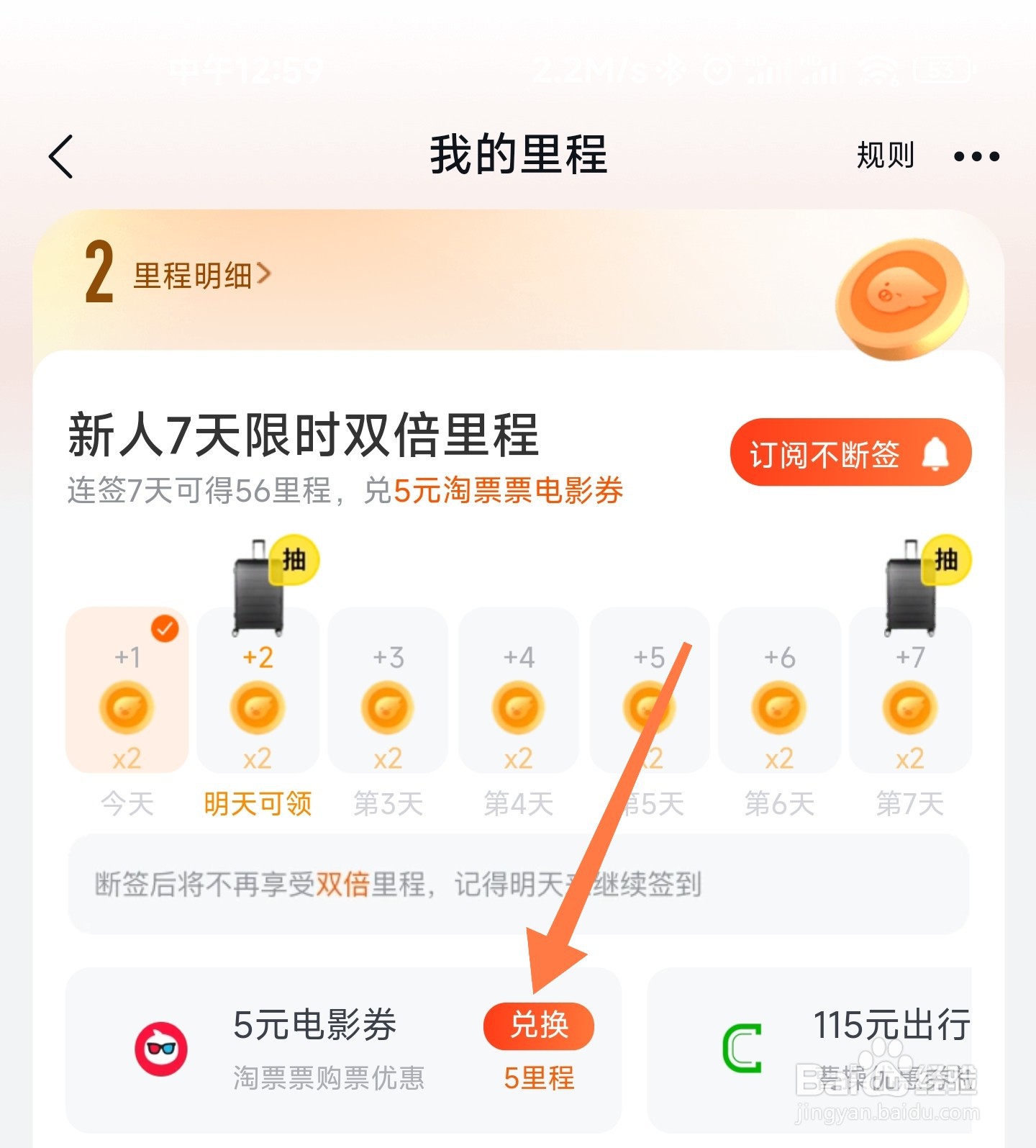Open the ... overflow menu

pyautogui.click(x=975, y=157)
